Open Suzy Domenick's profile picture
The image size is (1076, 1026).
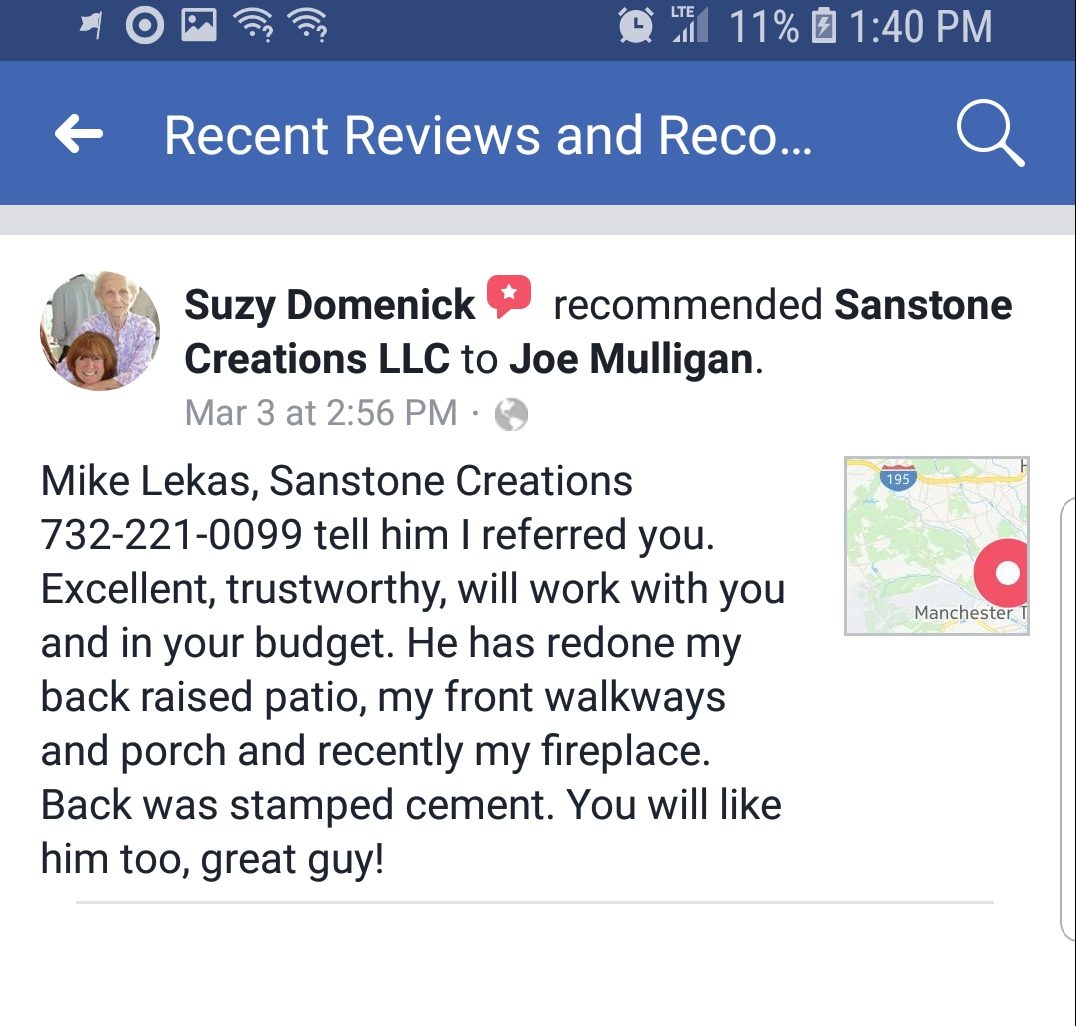100,330
